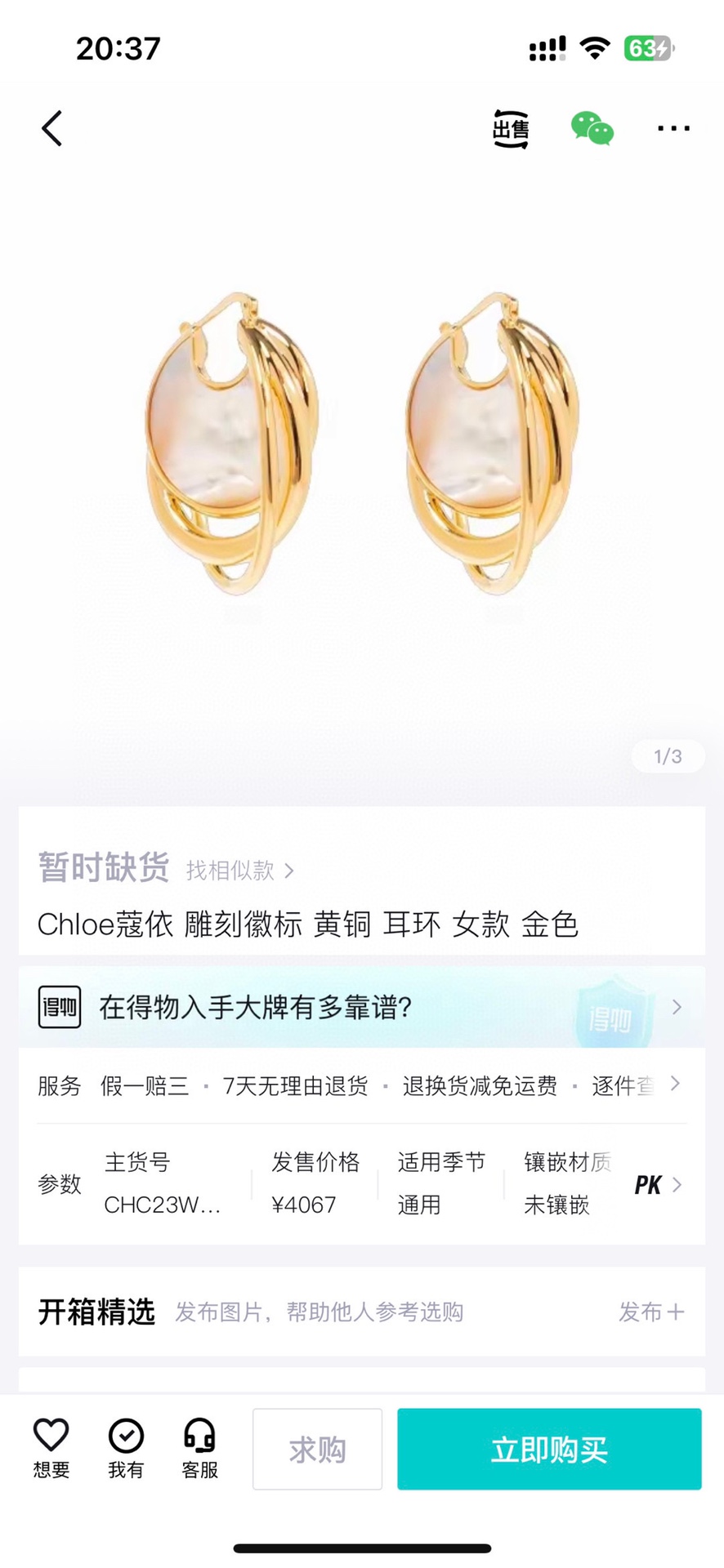Expand the 服务 service guarantees row
Screen dimensions: 724x1568
[x=362, y=1085]
